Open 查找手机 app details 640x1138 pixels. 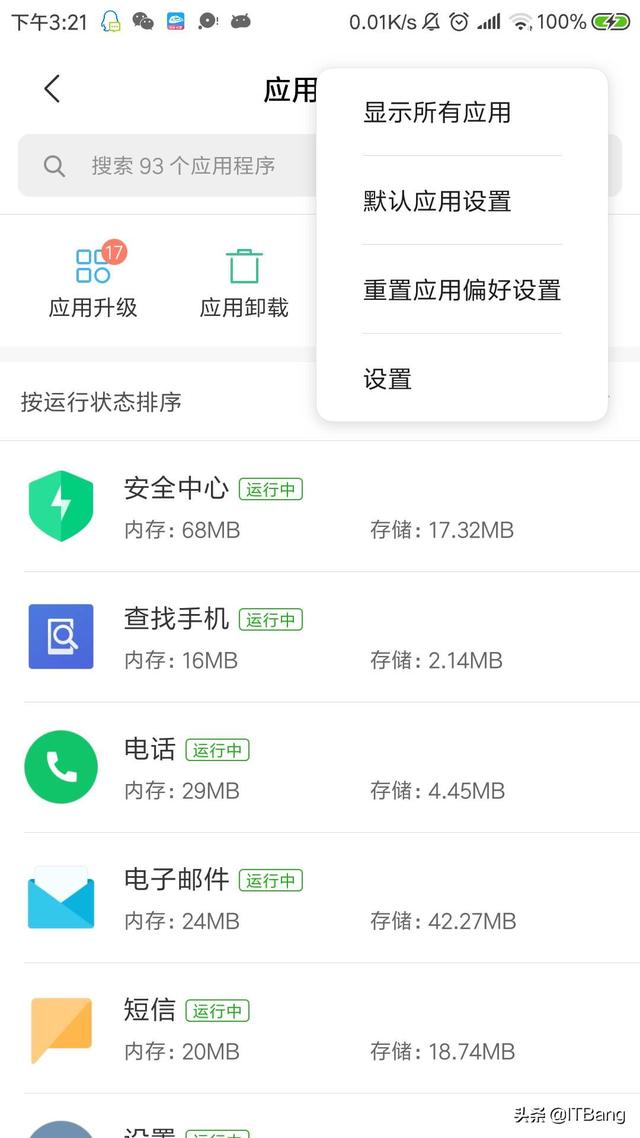pyautogui.click(x=320, y=637)
